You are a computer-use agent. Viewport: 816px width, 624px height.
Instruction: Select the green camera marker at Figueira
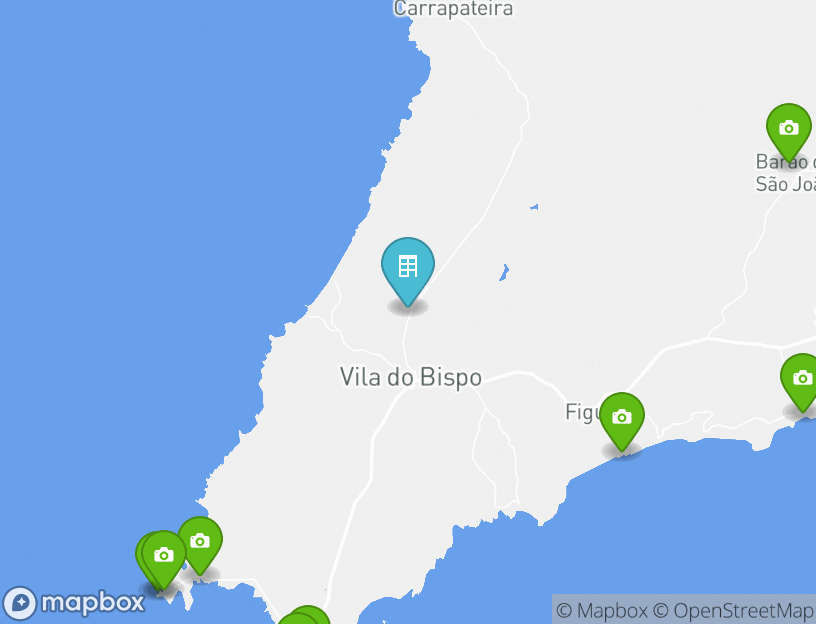click(622, 418)
